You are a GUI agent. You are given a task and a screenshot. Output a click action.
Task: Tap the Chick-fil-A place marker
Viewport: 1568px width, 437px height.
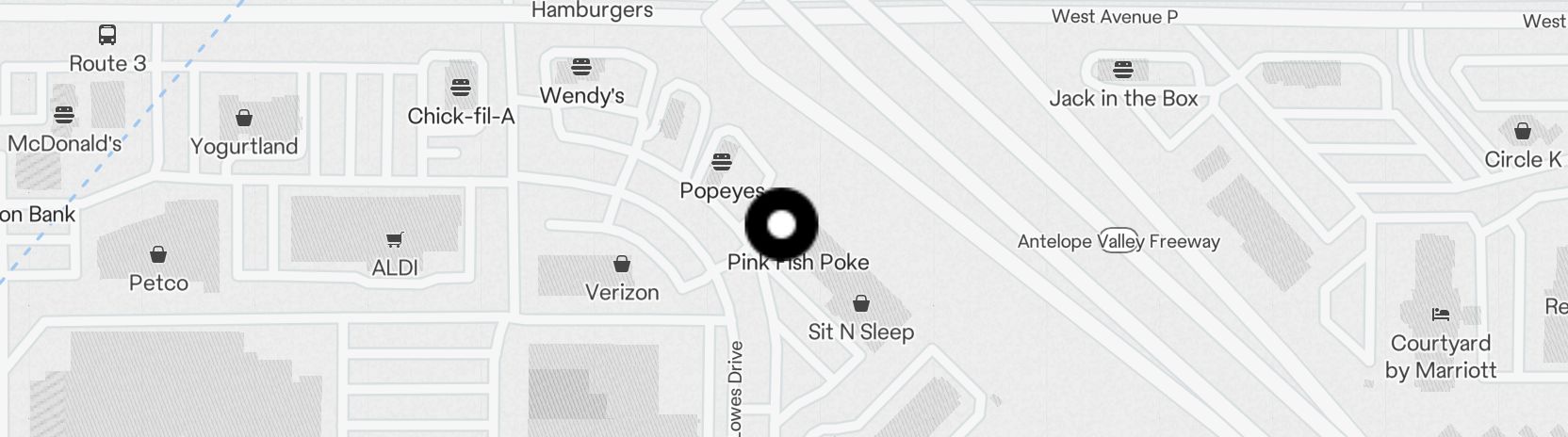pyautogui.click(x=460, y=89)
